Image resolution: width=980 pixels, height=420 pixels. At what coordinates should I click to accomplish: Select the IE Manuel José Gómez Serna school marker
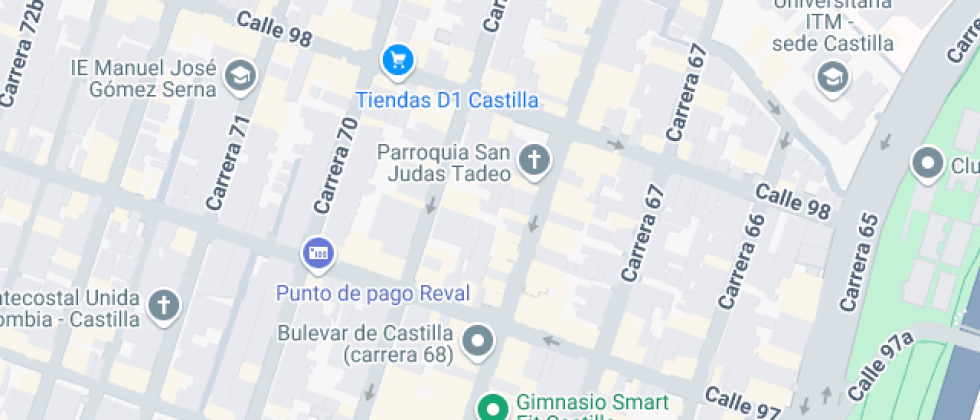tap(240, 75)
